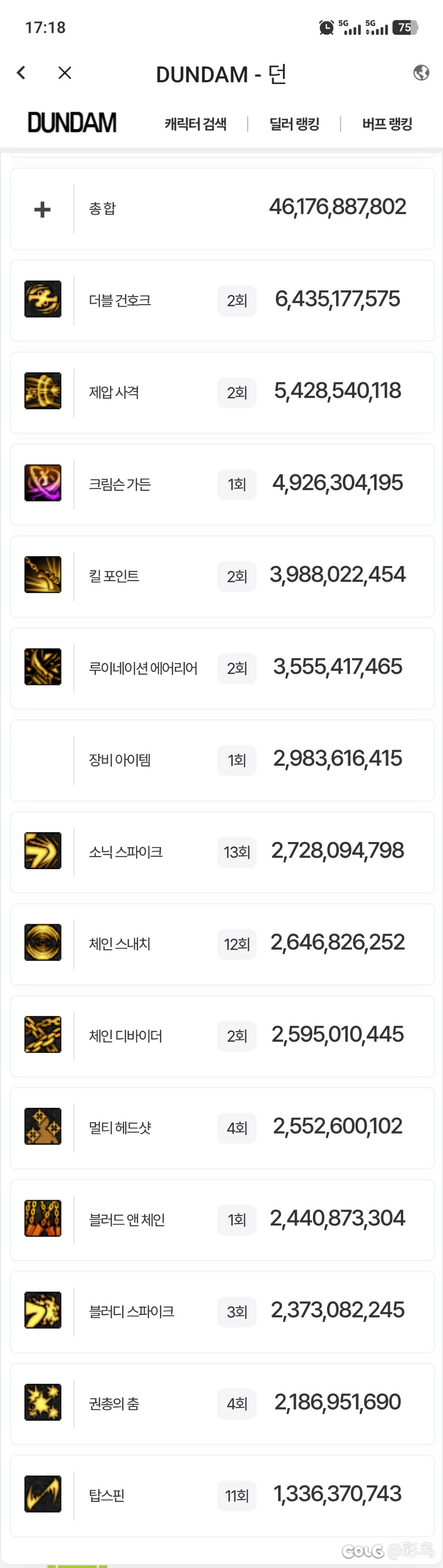Open 캐릭터 검색 page

click(195, 124)
